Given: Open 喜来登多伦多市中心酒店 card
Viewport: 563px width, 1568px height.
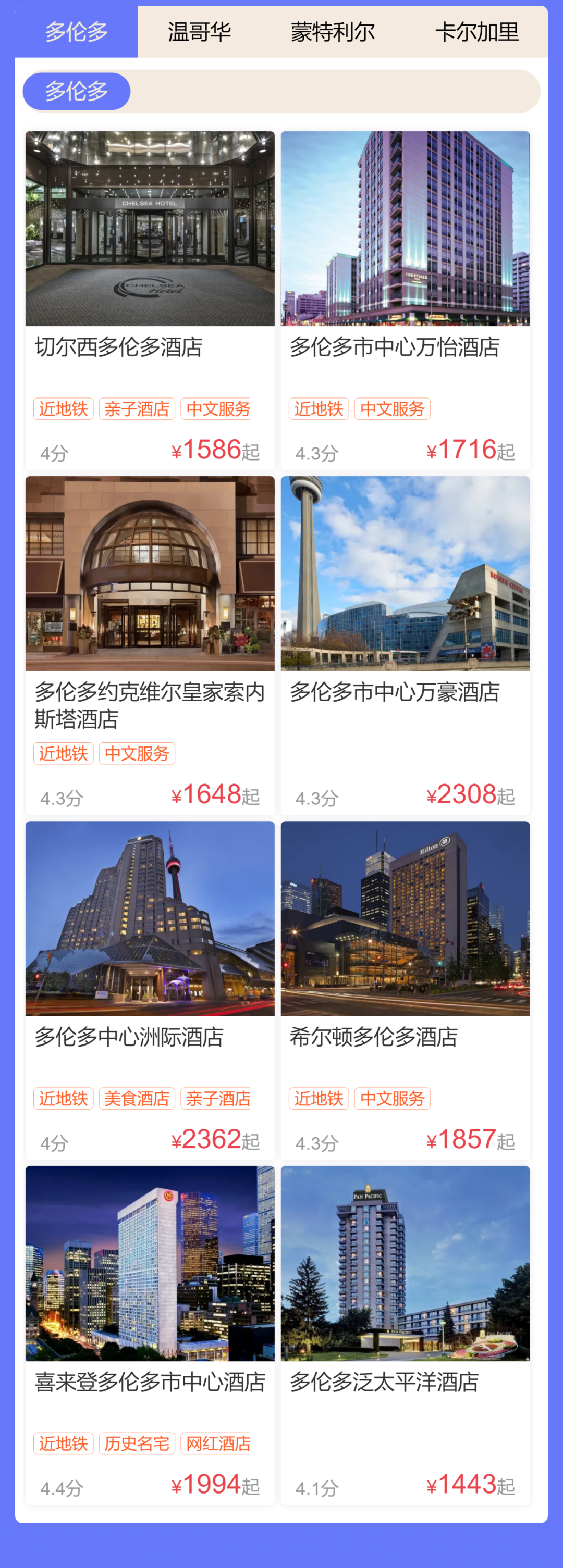Looking at the screenshot, I should pyautogui.click(x=150, y=1334).
